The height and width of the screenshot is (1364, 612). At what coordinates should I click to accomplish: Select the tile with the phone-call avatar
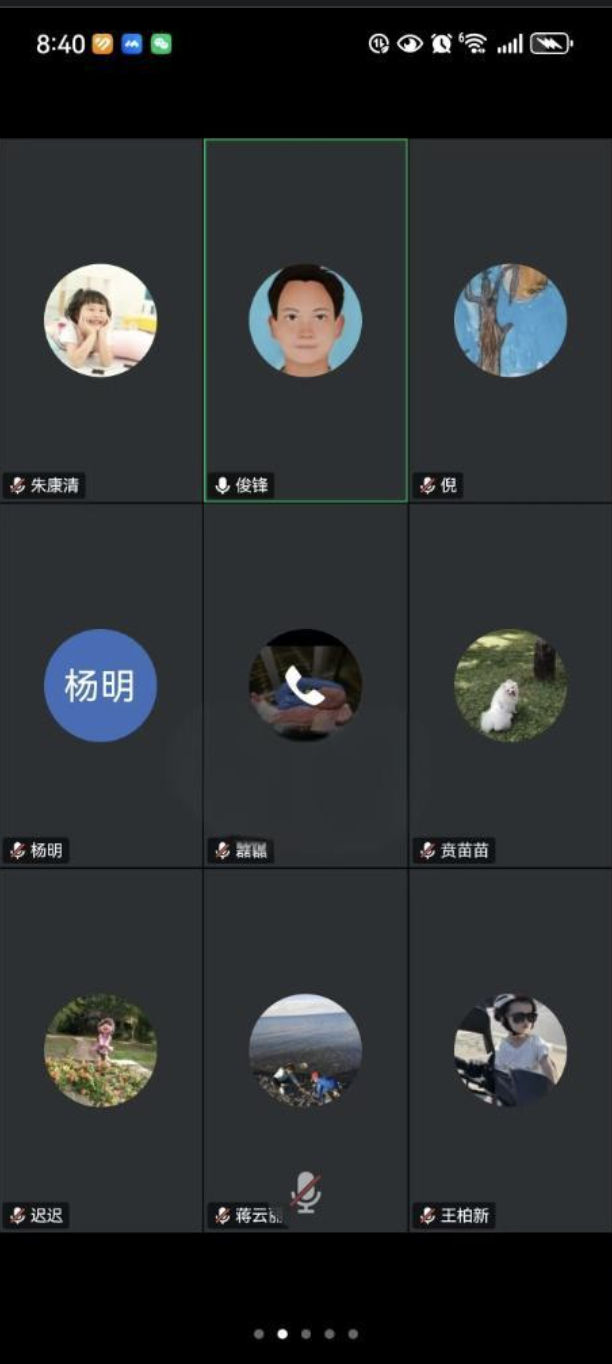305,685
